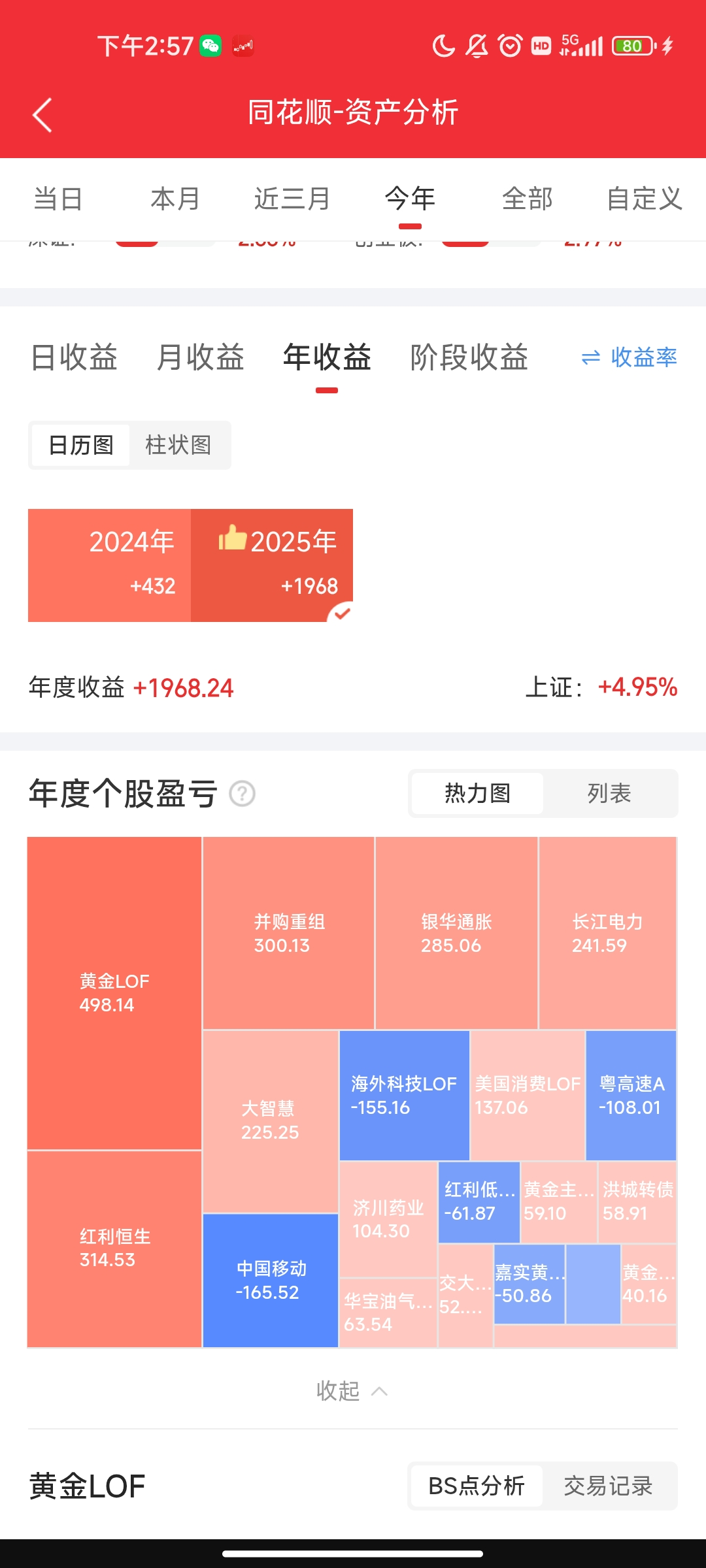Open help icon beside 年度个股盈亏
This screenshot has width=706, height=1568.
click(x=243, y=794)
